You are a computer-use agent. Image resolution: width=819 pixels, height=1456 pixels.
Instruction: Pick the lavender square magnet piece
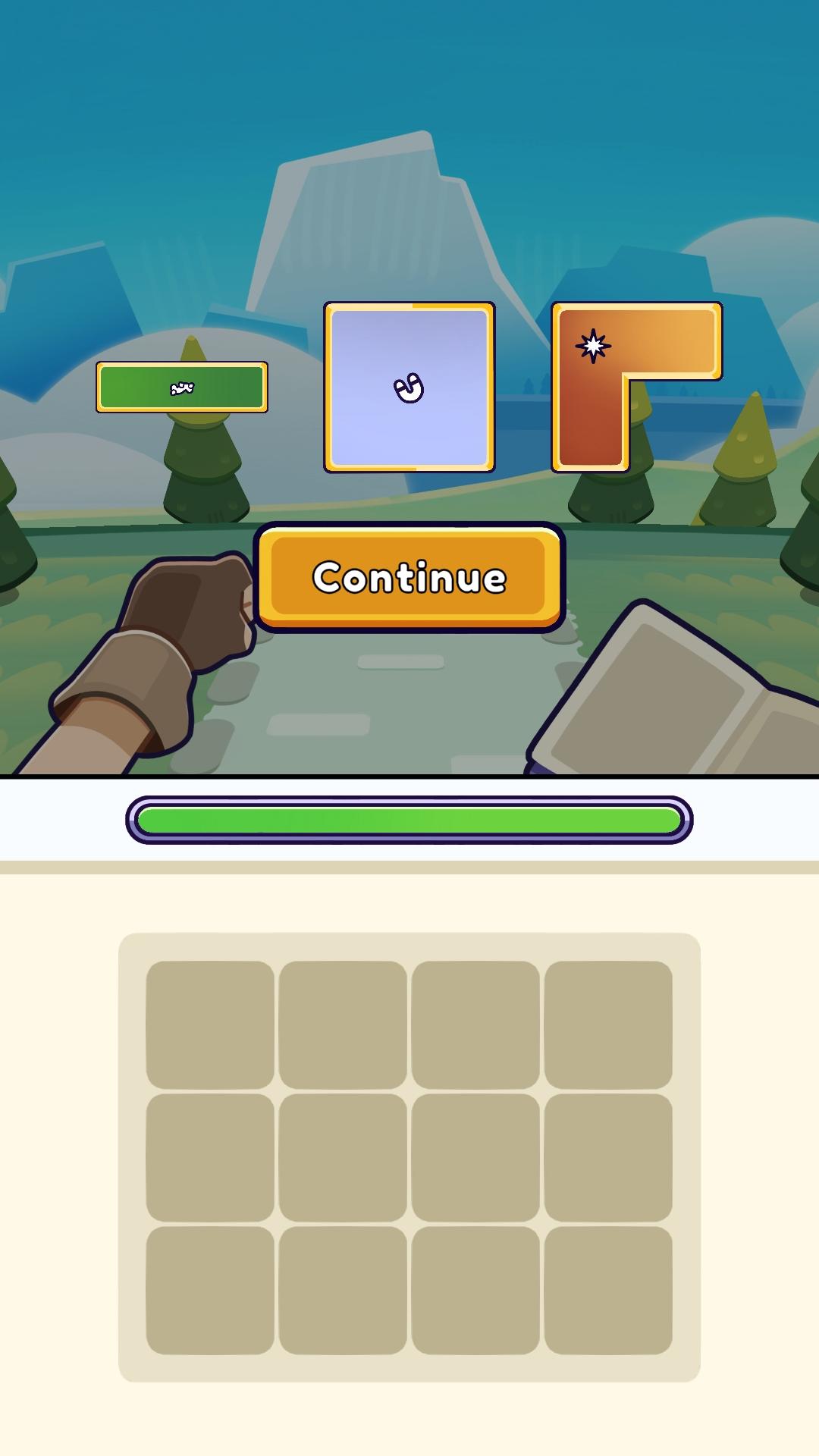click(409, 388)
